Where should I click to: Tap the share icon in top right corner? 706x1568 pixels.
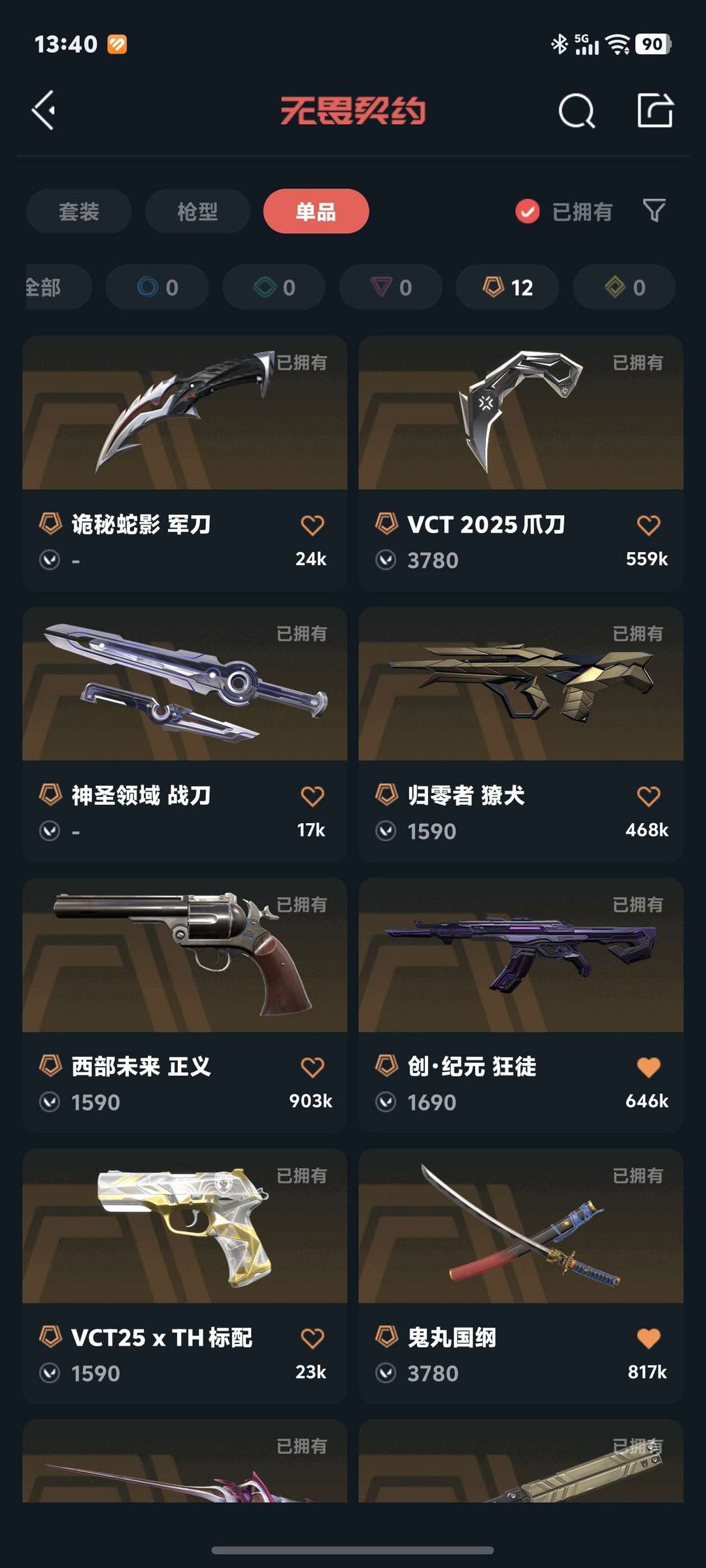click(655, 110)
